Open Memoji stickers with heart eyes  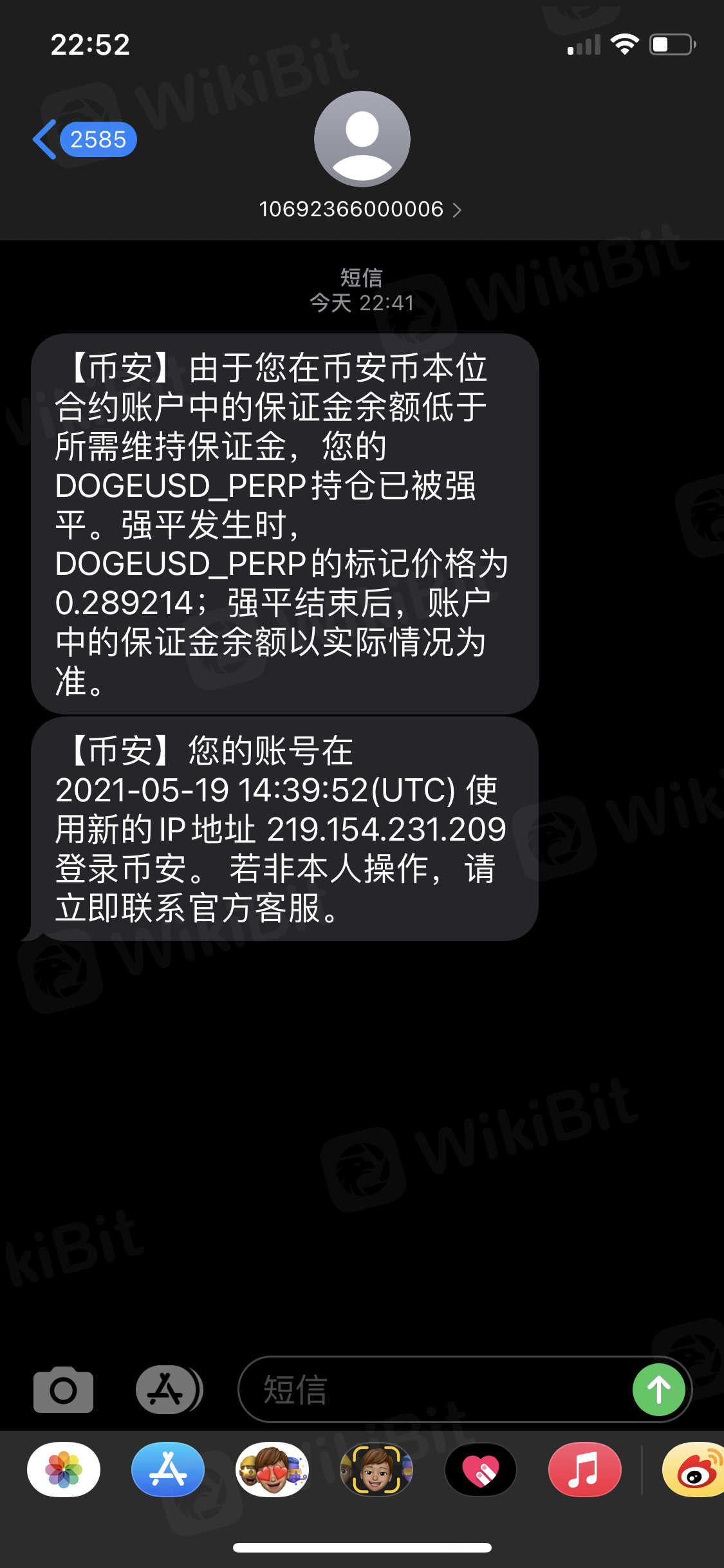coord(272,1470)
